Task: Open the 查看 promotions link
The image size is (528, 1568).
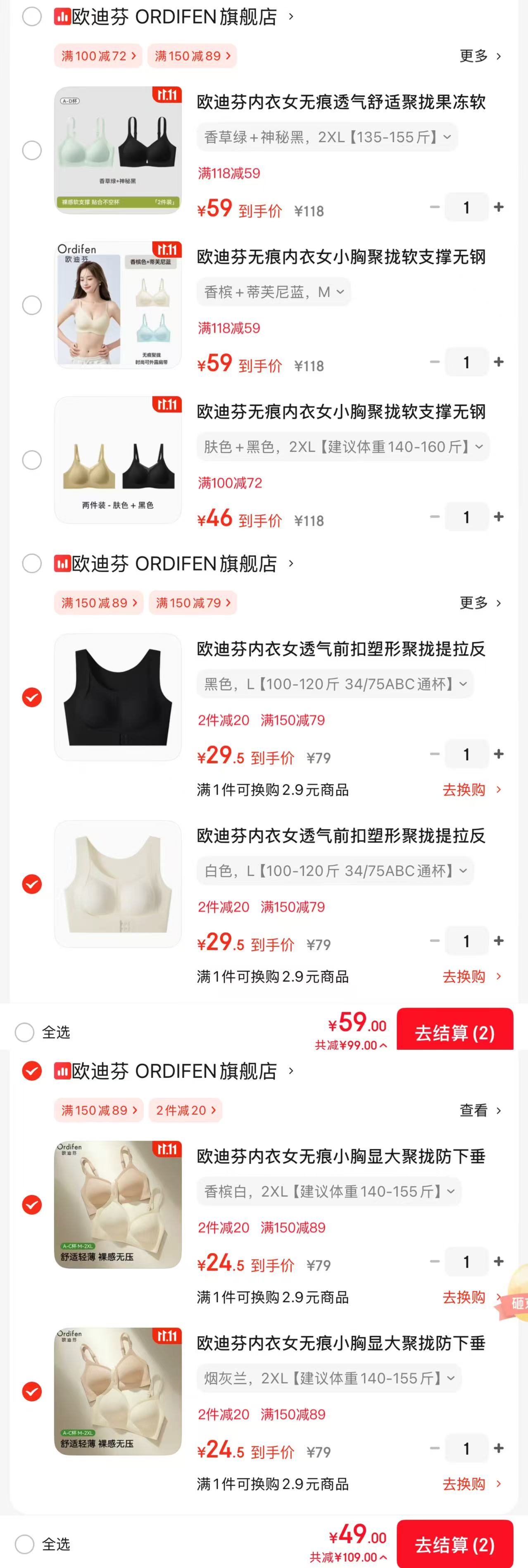Action: [x=480, y=1110]
